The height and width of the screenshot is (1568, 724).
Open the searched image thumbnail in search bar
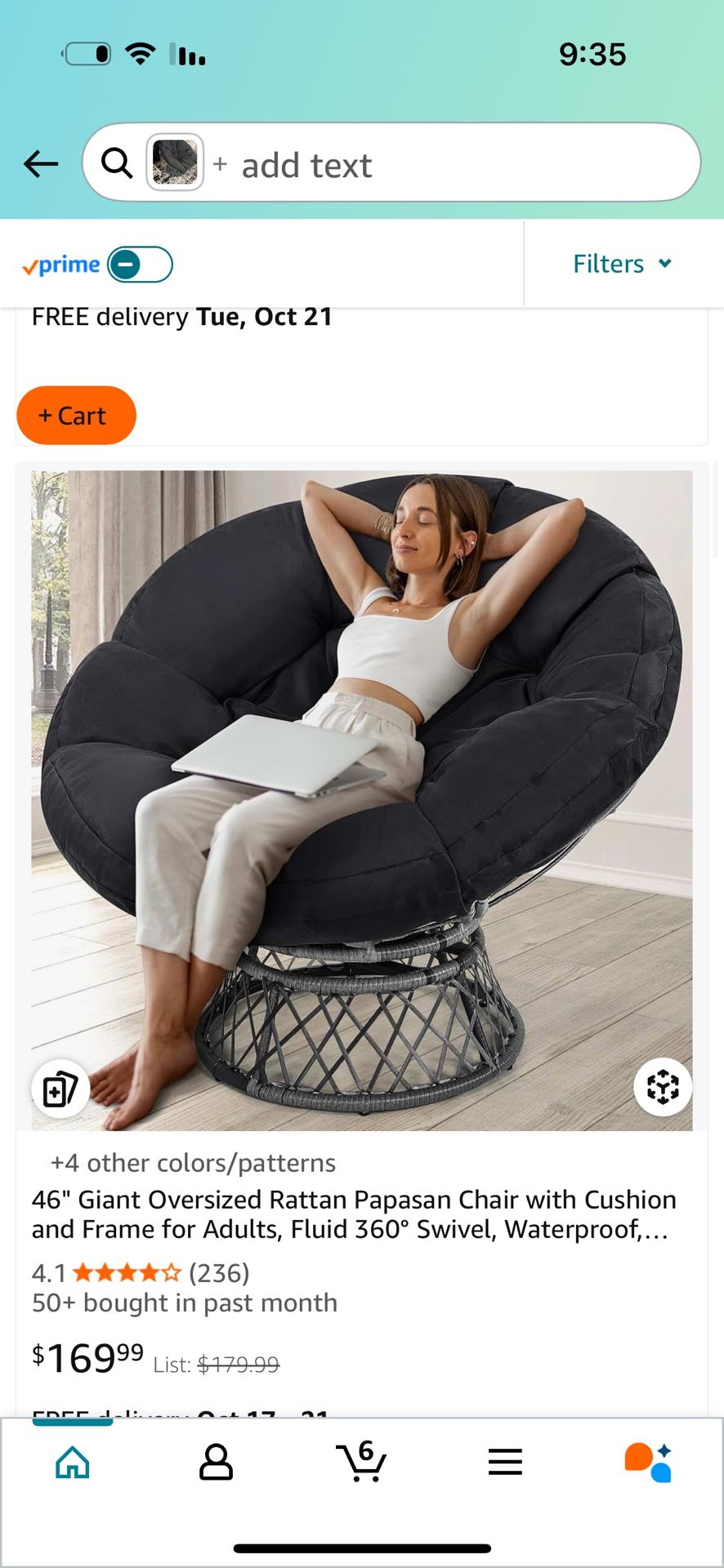pyautogui.click(x=175, y=163)
